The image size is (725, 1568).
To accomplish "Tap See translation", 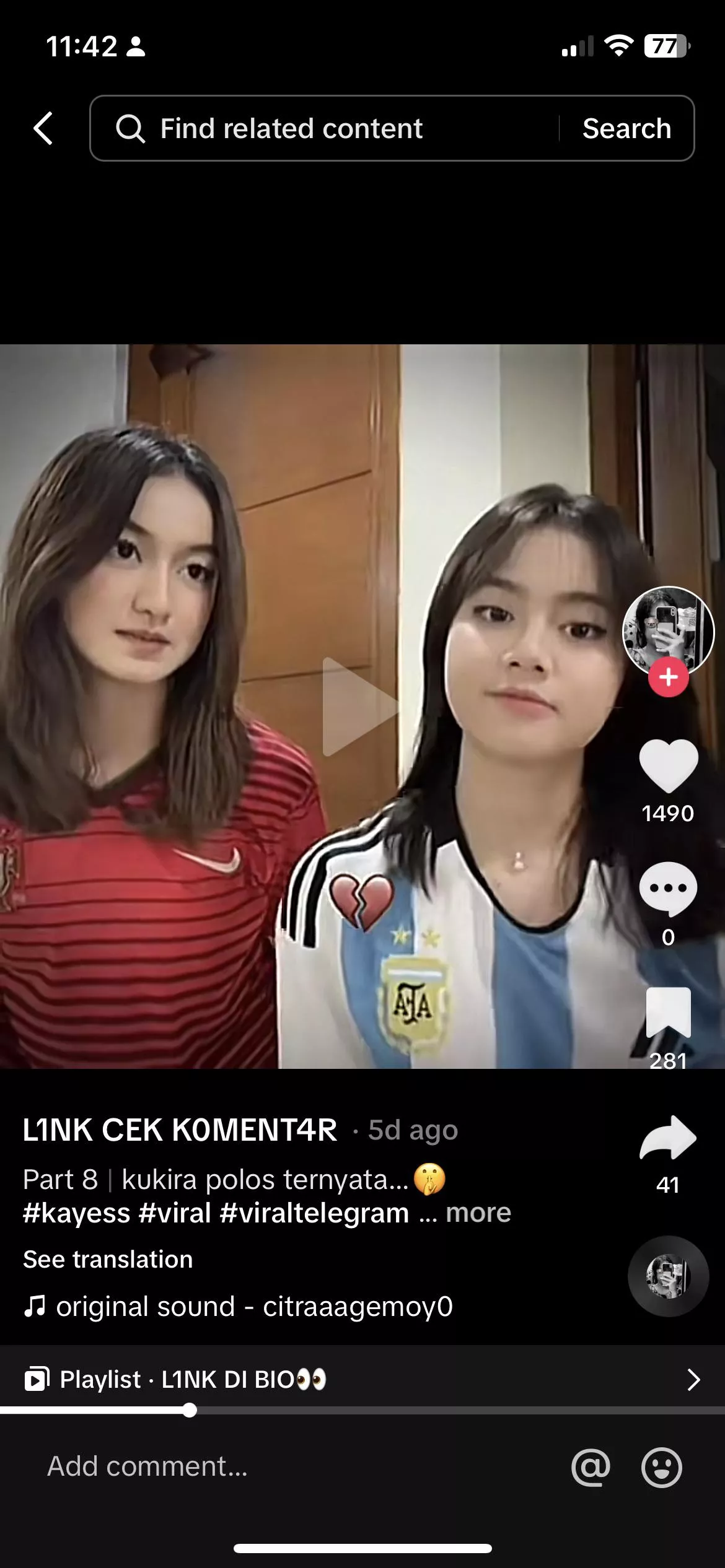I will click(108, 1260).
